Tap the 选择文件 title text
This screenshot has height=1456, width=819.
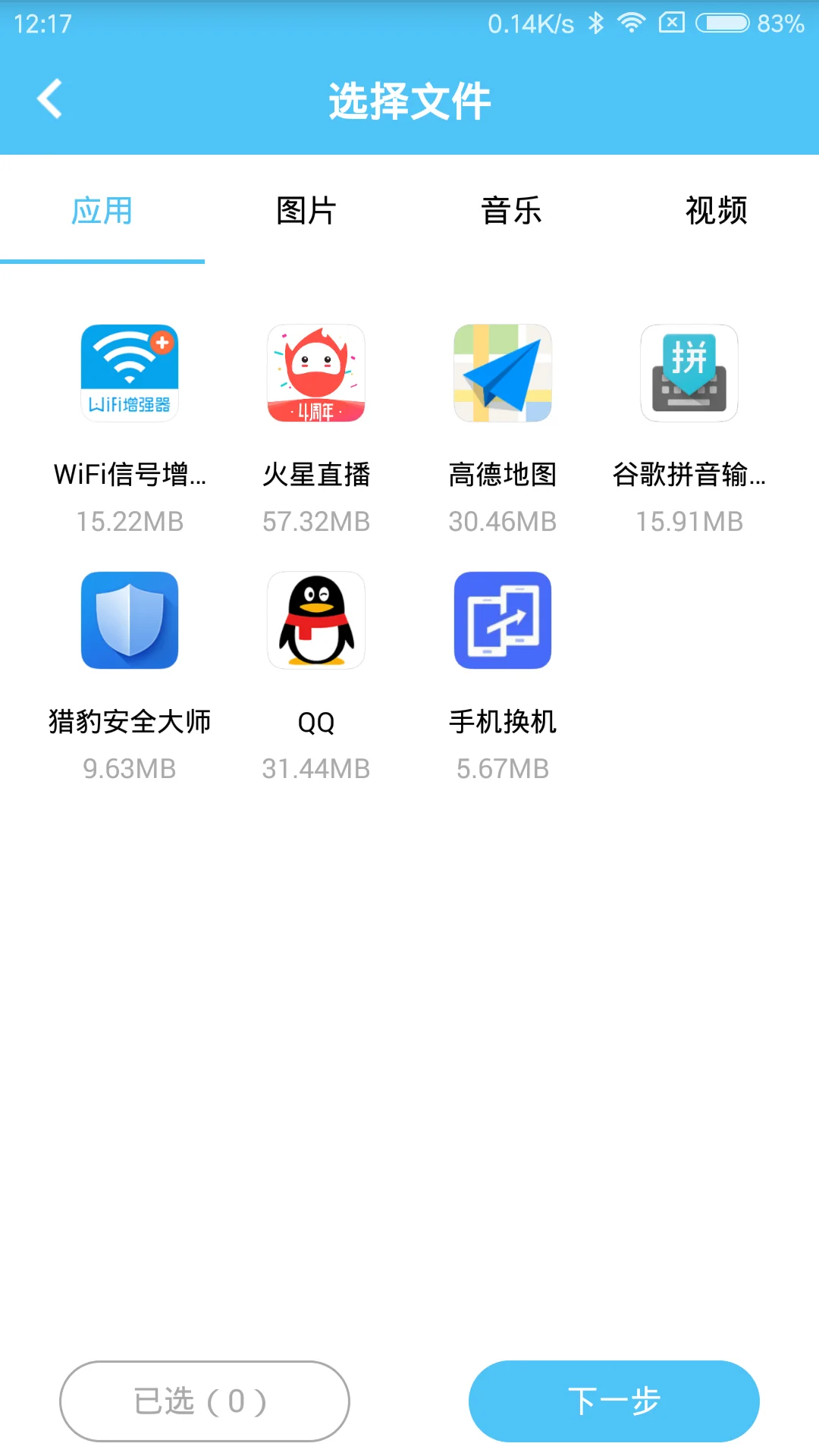tap(409, 101)
